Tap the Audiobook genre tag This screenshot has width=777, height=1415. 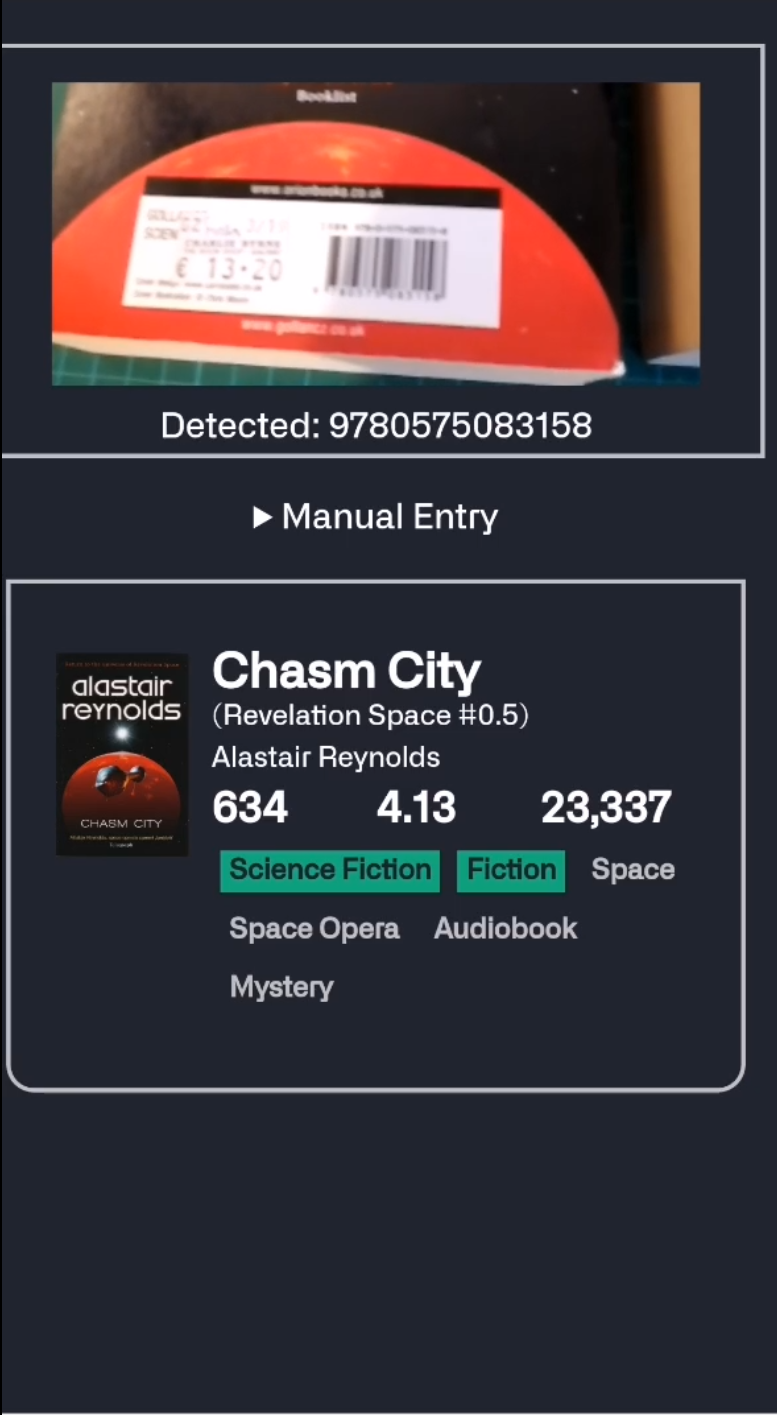click(x=505, y=929)
